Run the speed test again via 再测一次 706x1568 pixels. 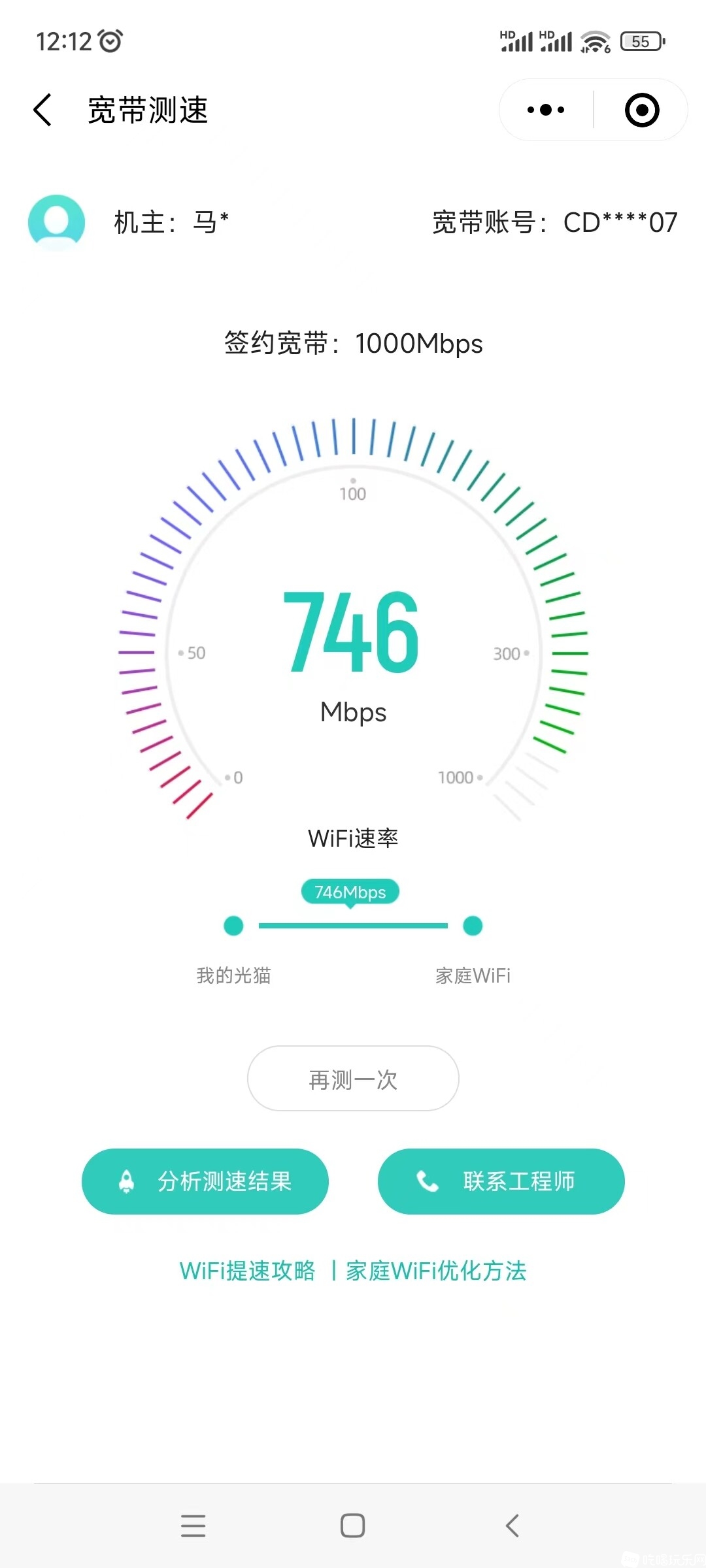[x=353, y=1079]
